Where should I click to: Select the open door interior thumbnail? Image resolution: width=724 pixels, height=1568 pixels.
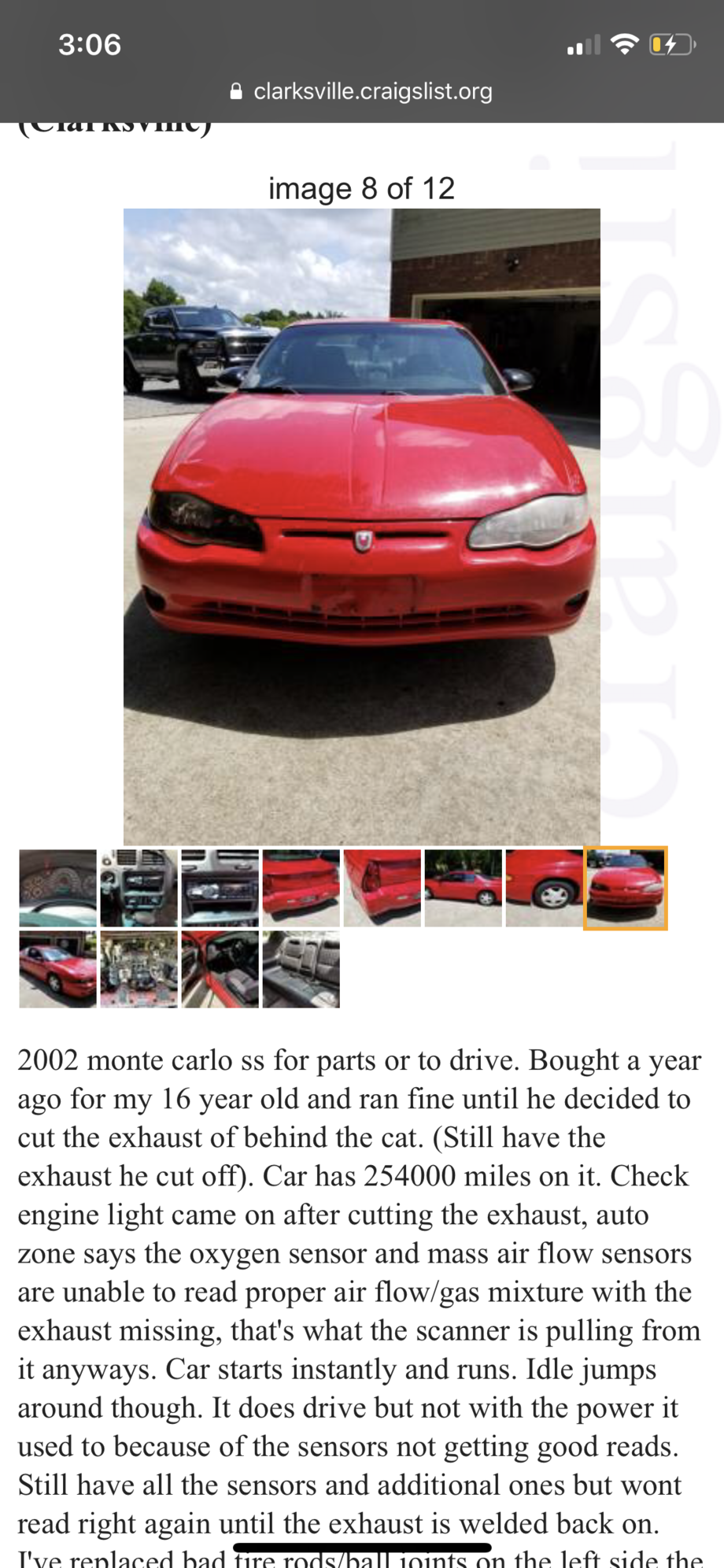pyautogui.click(x=220, y=969)
